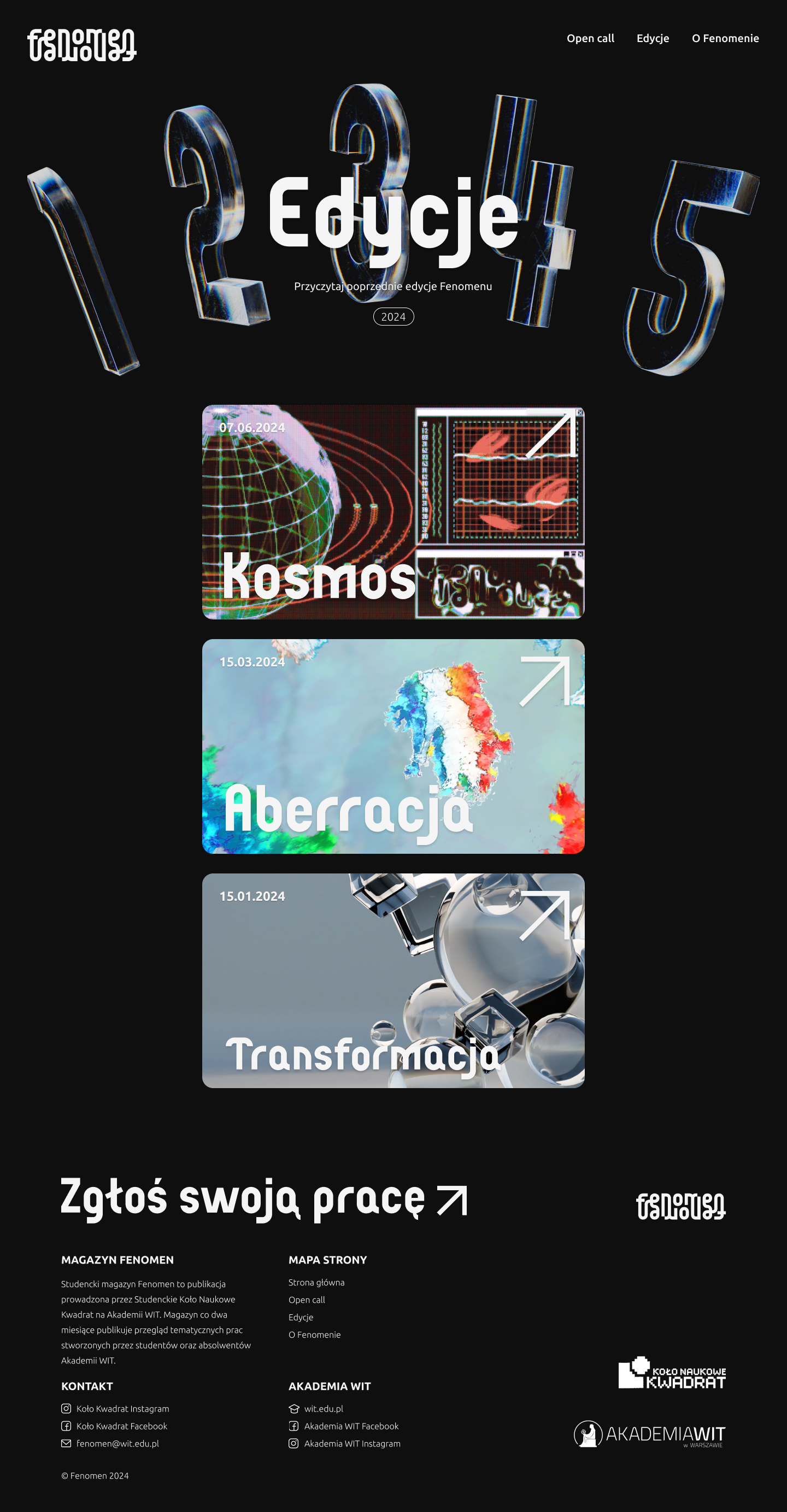Visit Koło Kwadrat Facebook
The image size is (787, 1512).
[x=121, y=1426]
